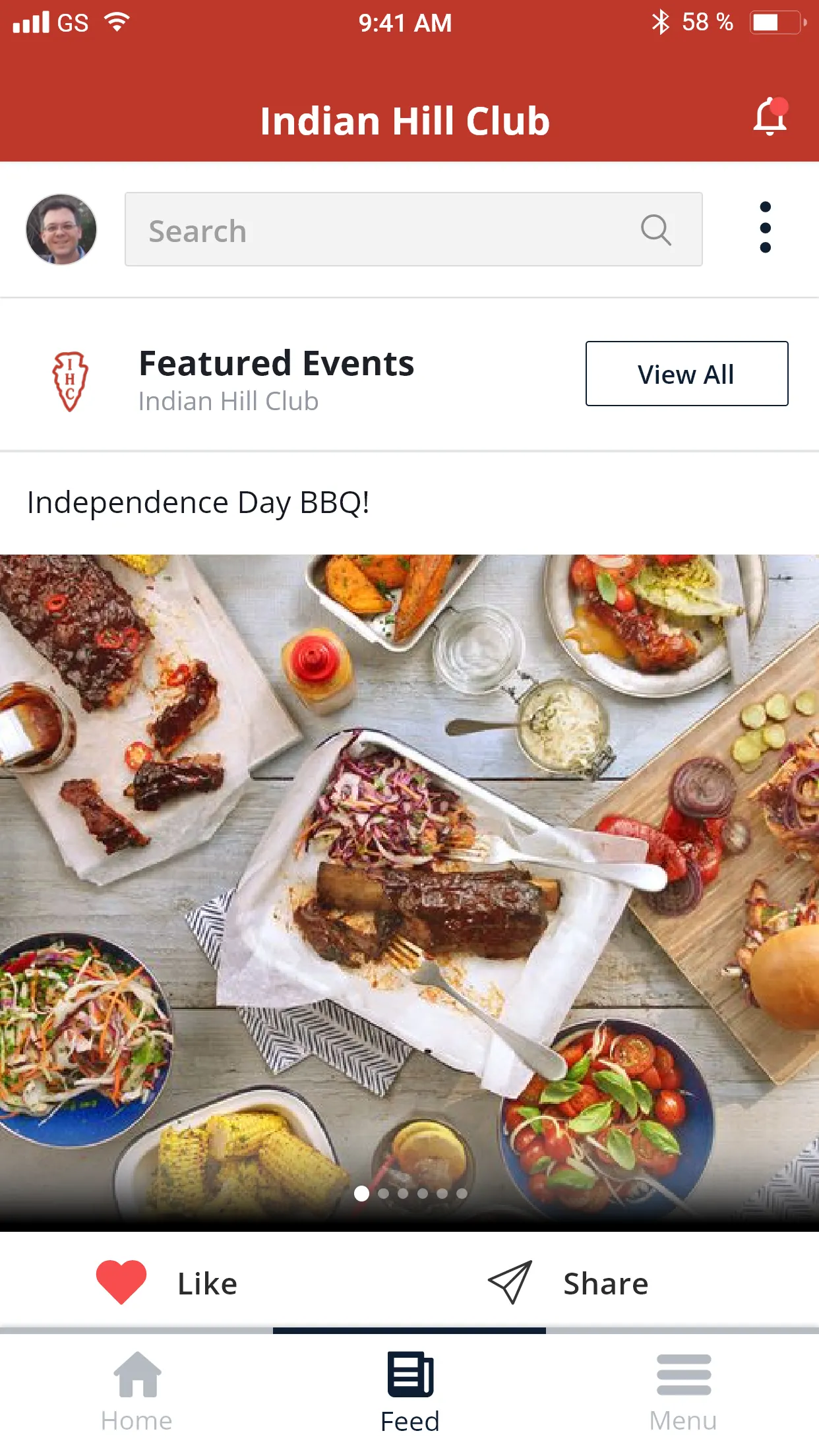Open the Independence Day BBQ event image

coord(409,892)
